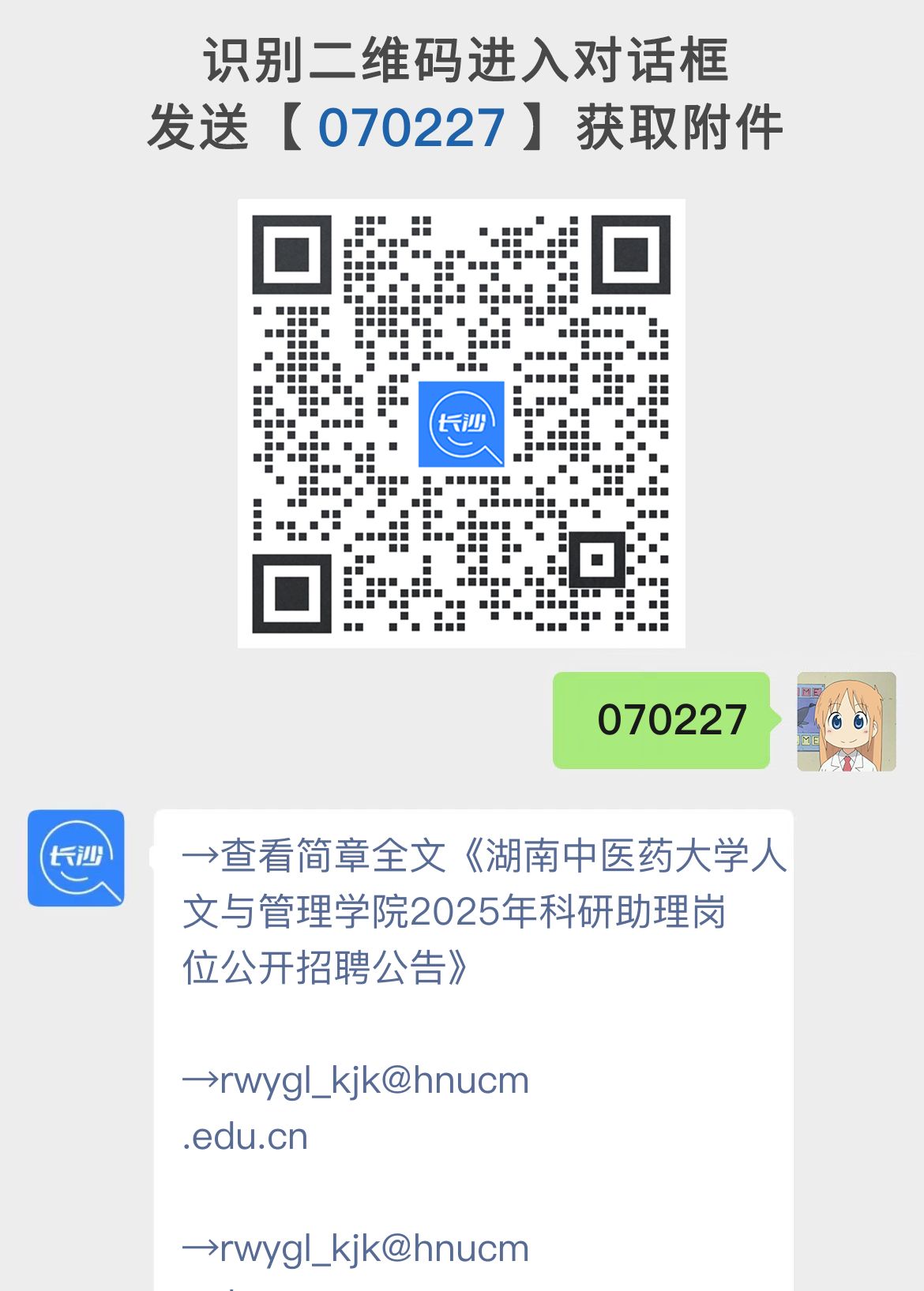
Task: Tap the green 070227 message bubble
Action: click(663, 719)
